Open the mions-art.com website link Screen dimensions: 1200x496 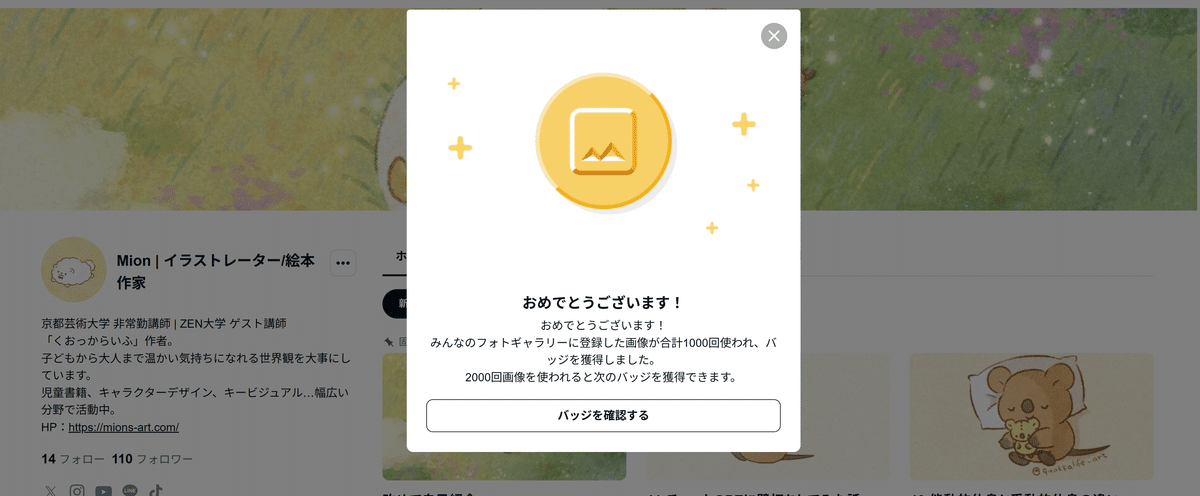(x=123, y=427)
